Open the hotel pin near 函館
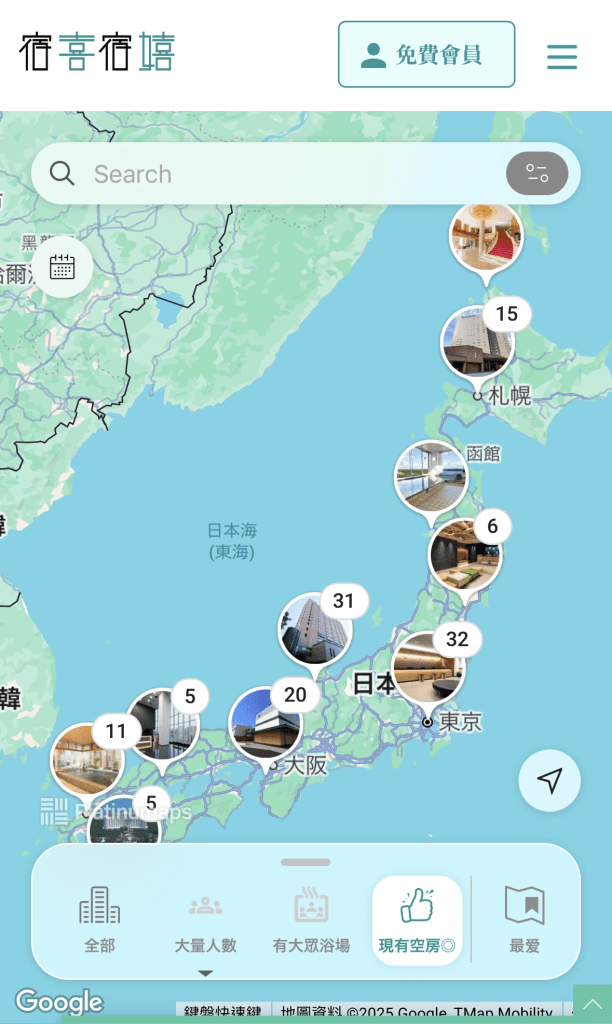612x1024 pixels. pyautogui.click(x=430, y=476)
